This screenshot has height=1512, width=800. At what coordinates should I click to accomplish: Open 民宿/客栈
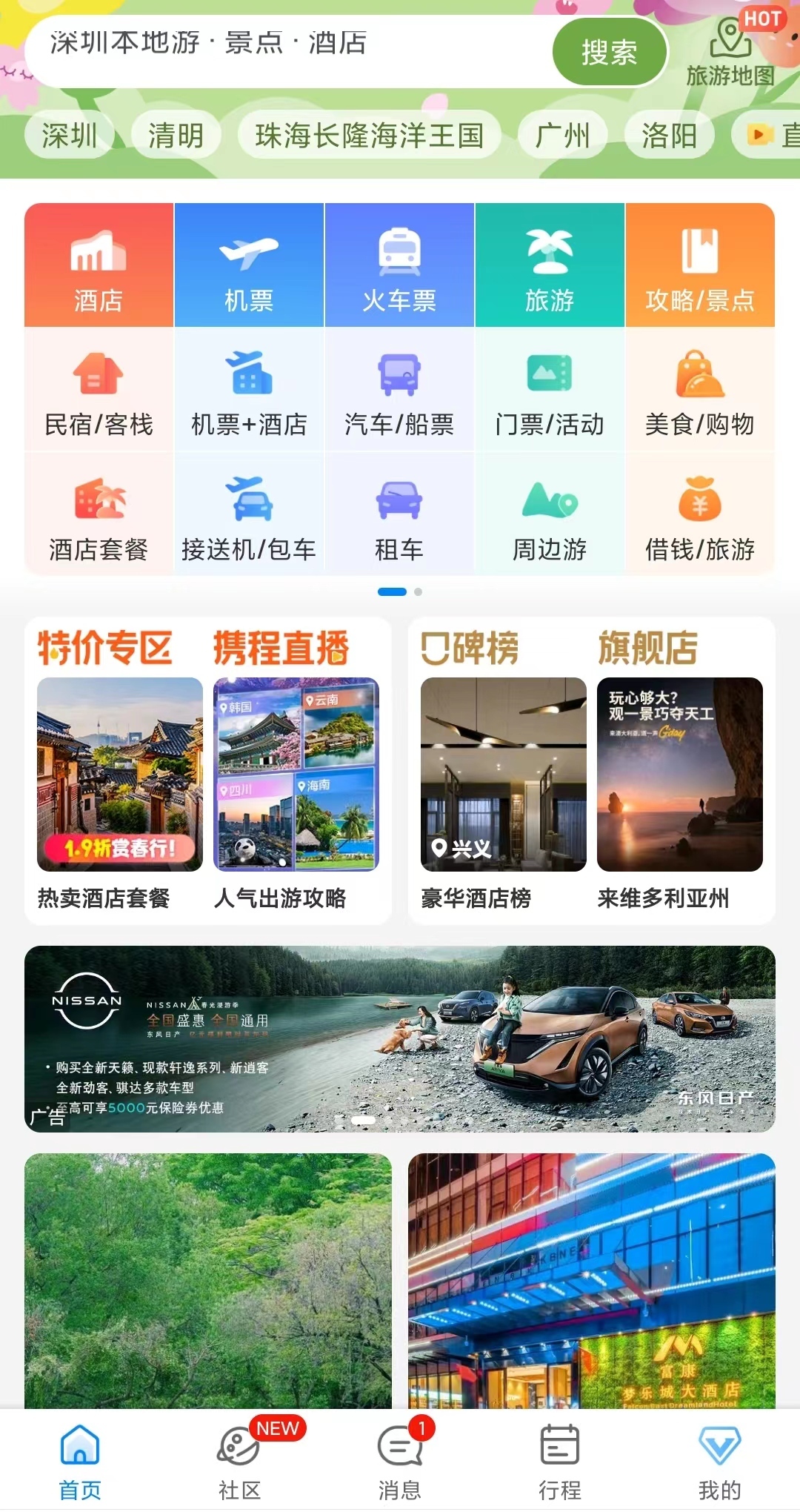[99, 391]
